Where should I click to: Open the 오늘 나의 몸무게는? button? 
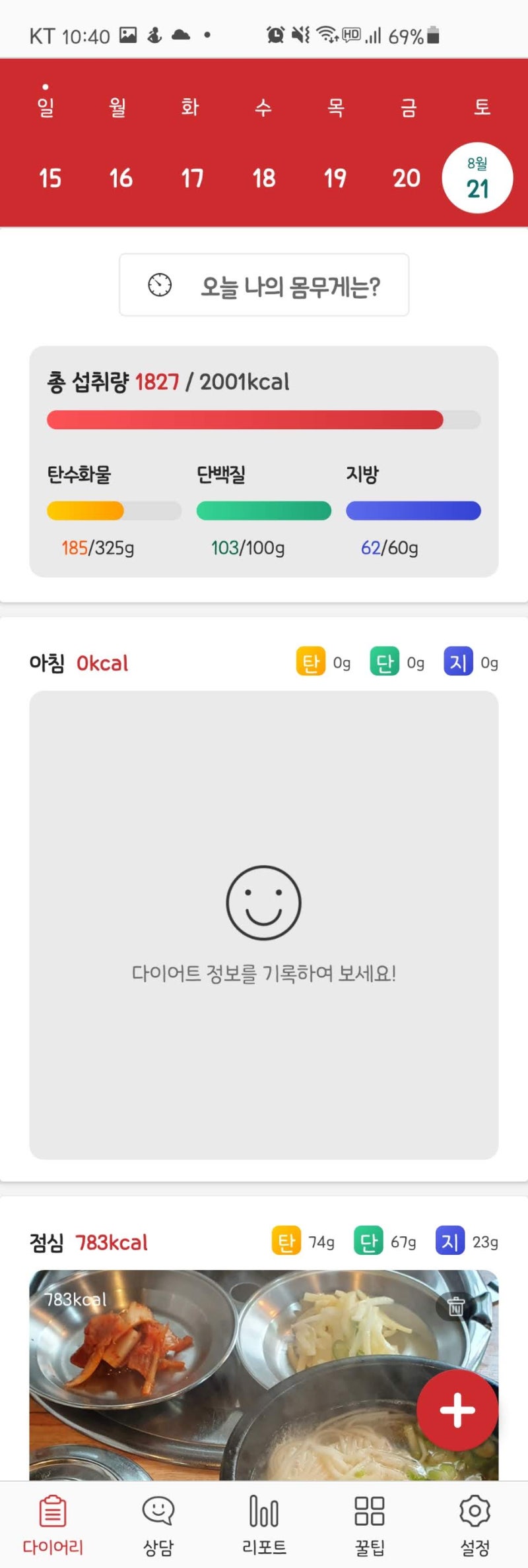coord(264,286)
